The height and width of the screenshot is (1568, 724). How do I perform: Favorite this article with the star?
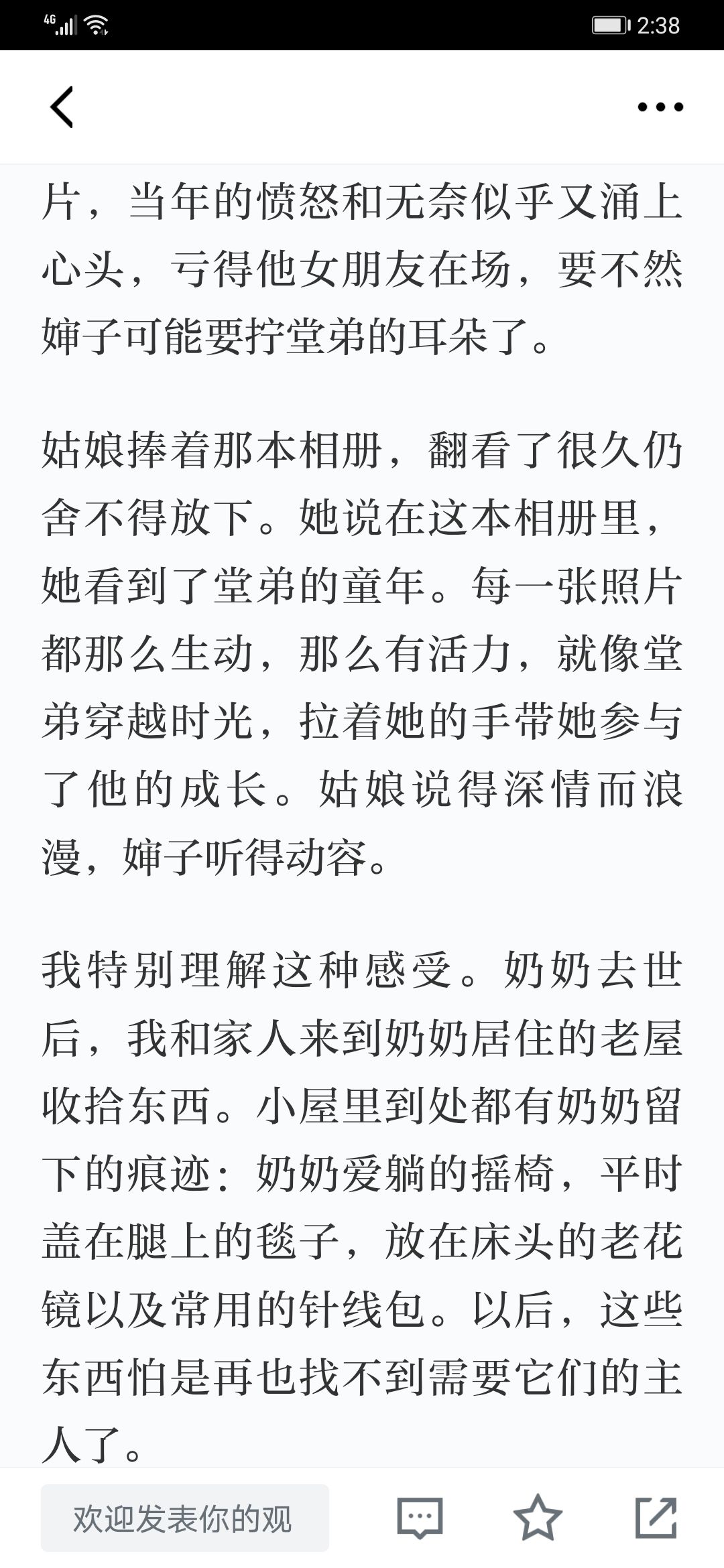(x=538, y=1518)
